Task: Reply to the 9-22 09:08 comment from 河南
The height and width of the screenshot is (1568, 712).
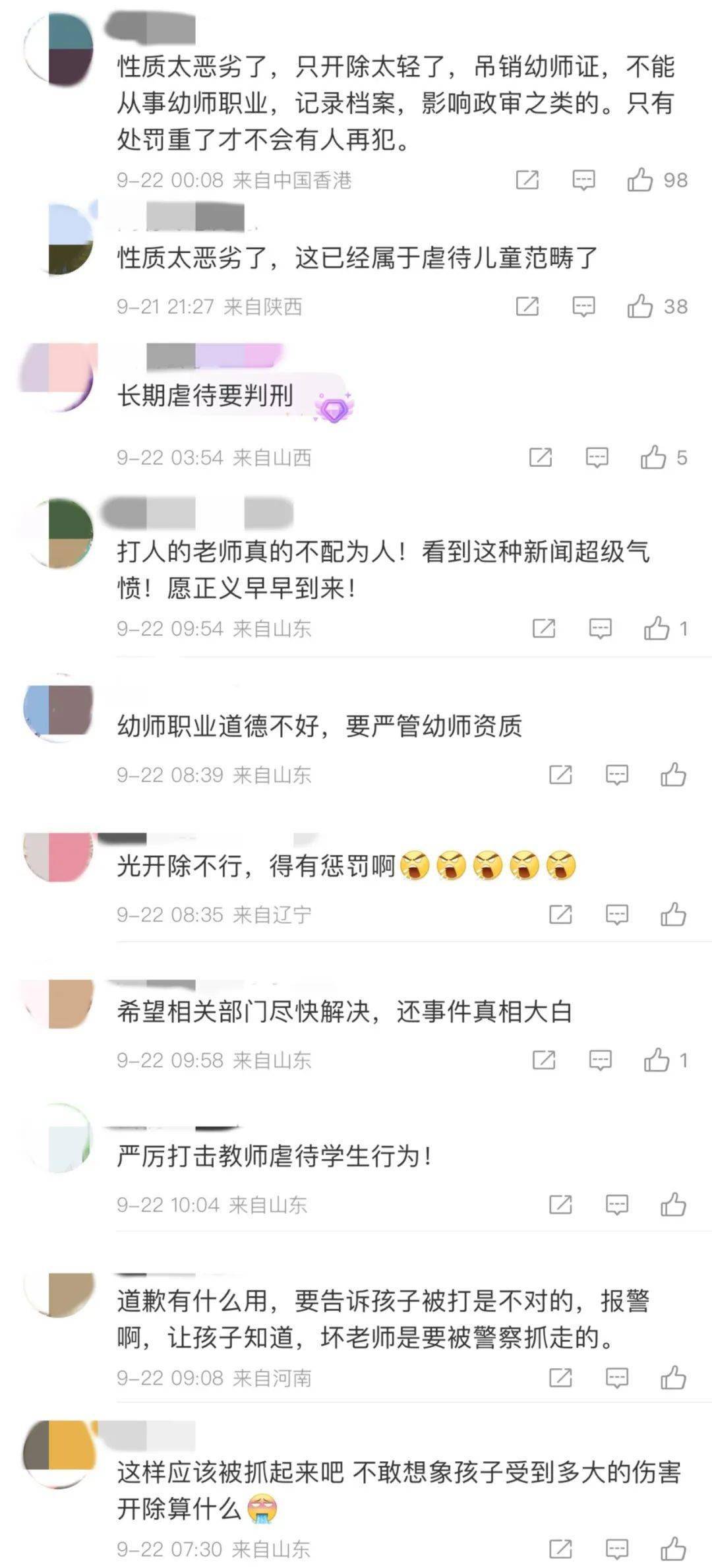Action: click(x=617, y=1377)
